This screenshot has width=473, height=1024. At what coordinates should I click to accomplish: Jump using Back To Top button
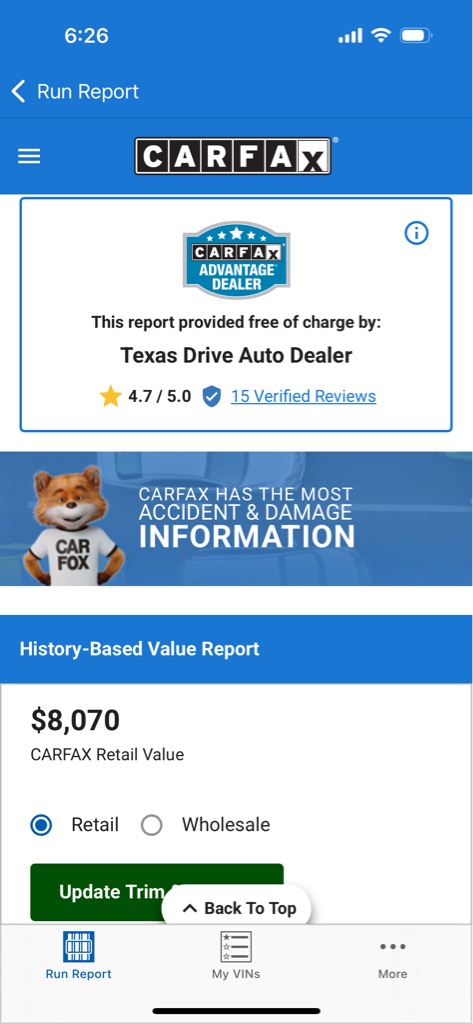point(237,908)
